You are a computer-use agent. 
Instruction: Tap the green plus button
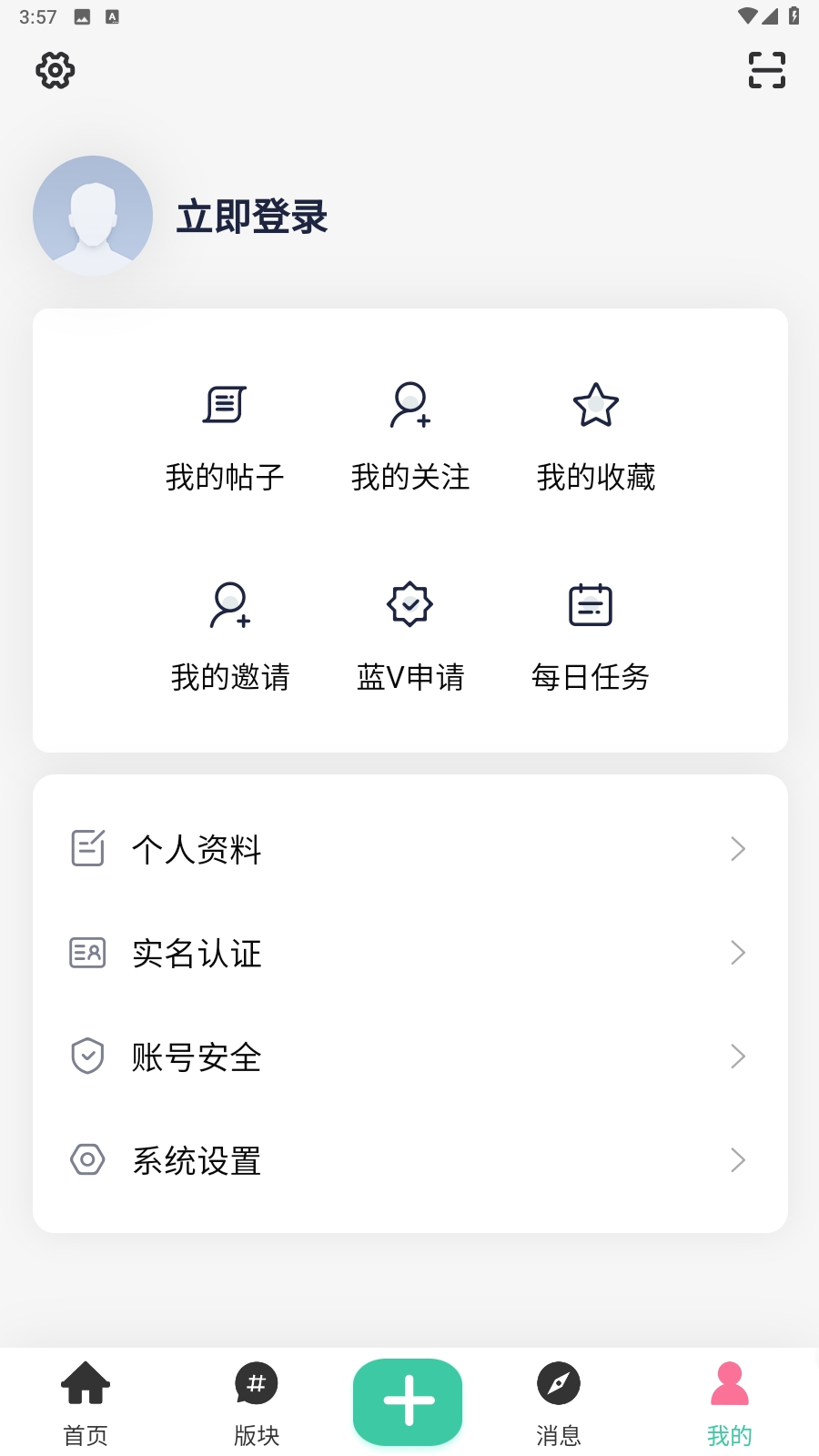[x=408, y=1401]
